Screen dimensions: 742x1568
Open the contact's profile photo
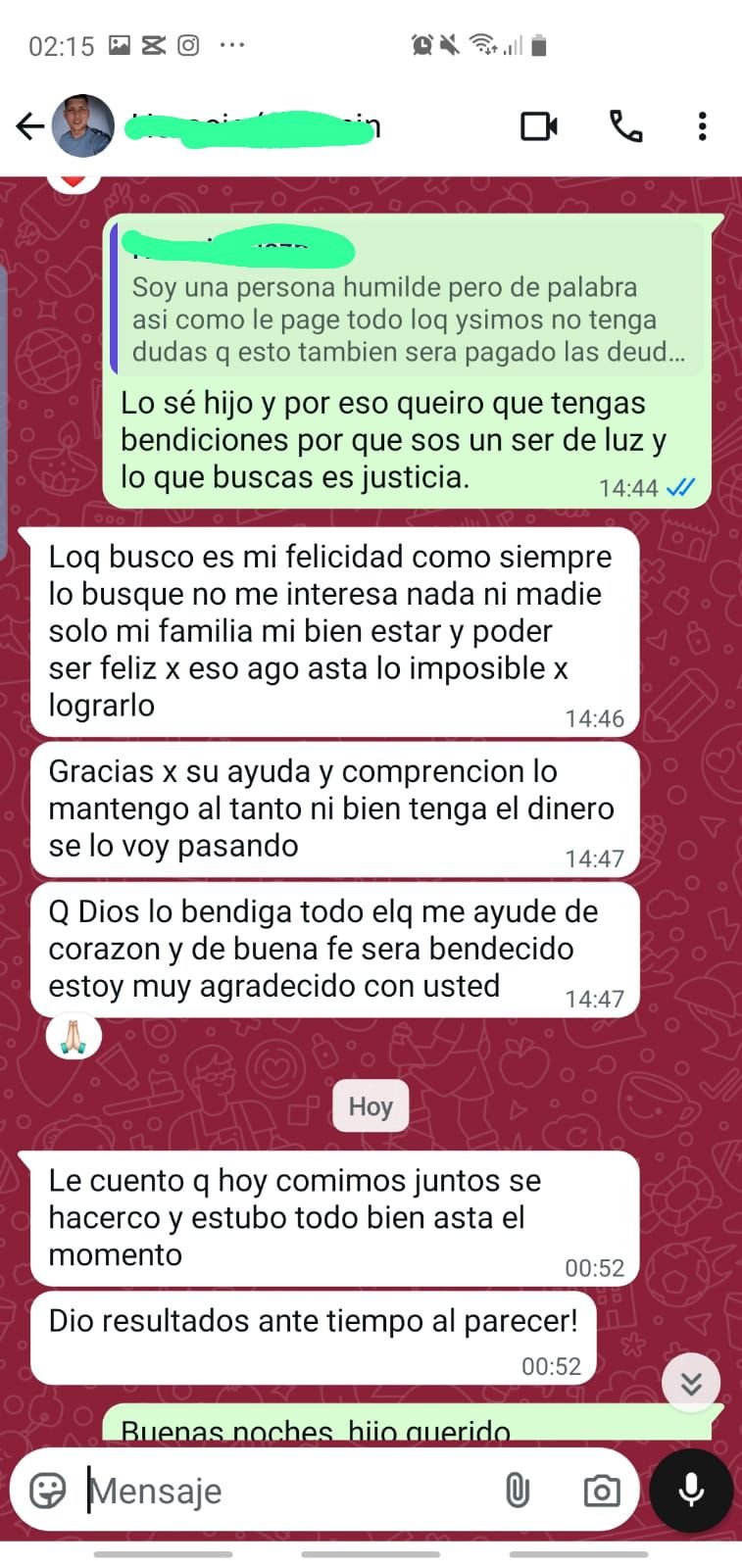coord(82,126)
